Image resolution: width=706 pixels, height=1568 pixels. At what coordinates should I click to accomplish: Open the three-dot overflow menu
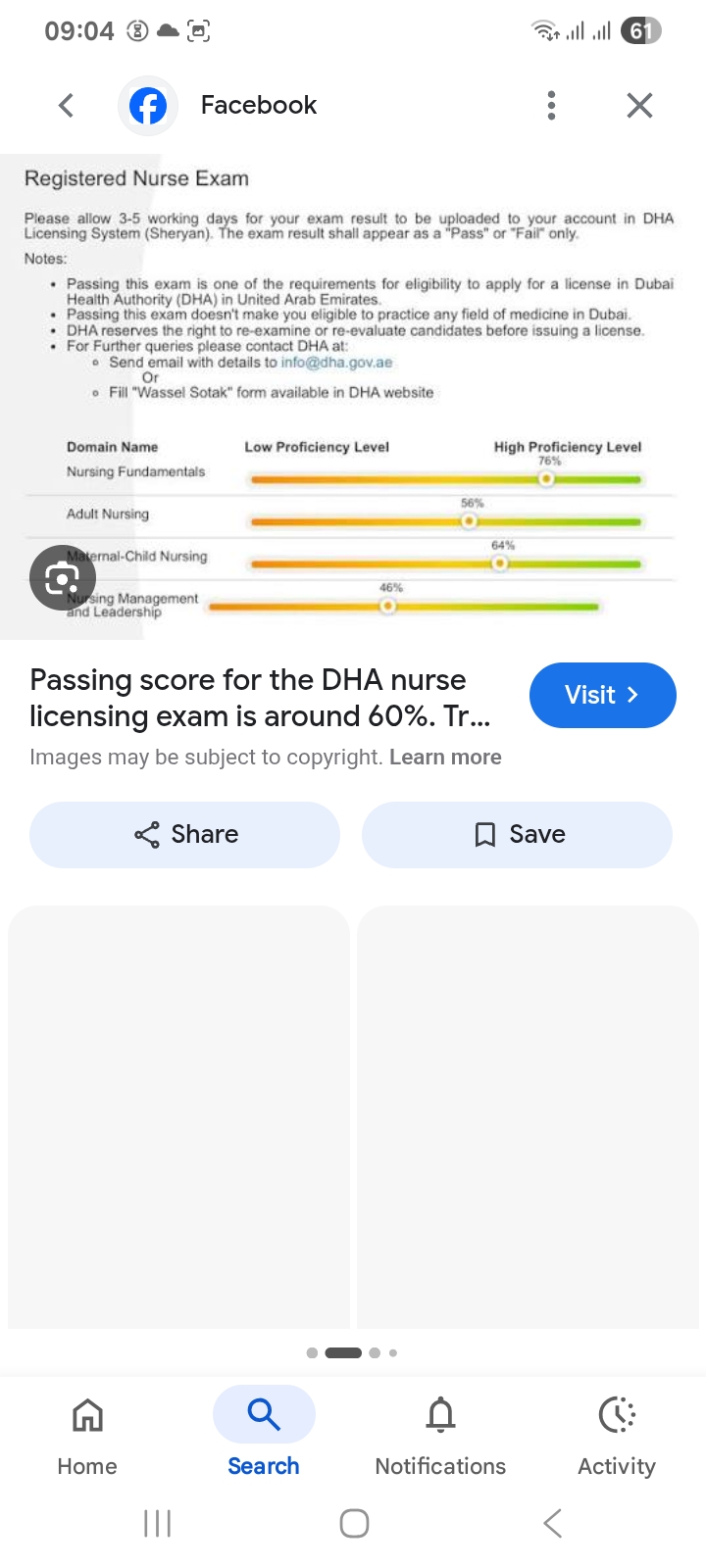pos(551,105)
